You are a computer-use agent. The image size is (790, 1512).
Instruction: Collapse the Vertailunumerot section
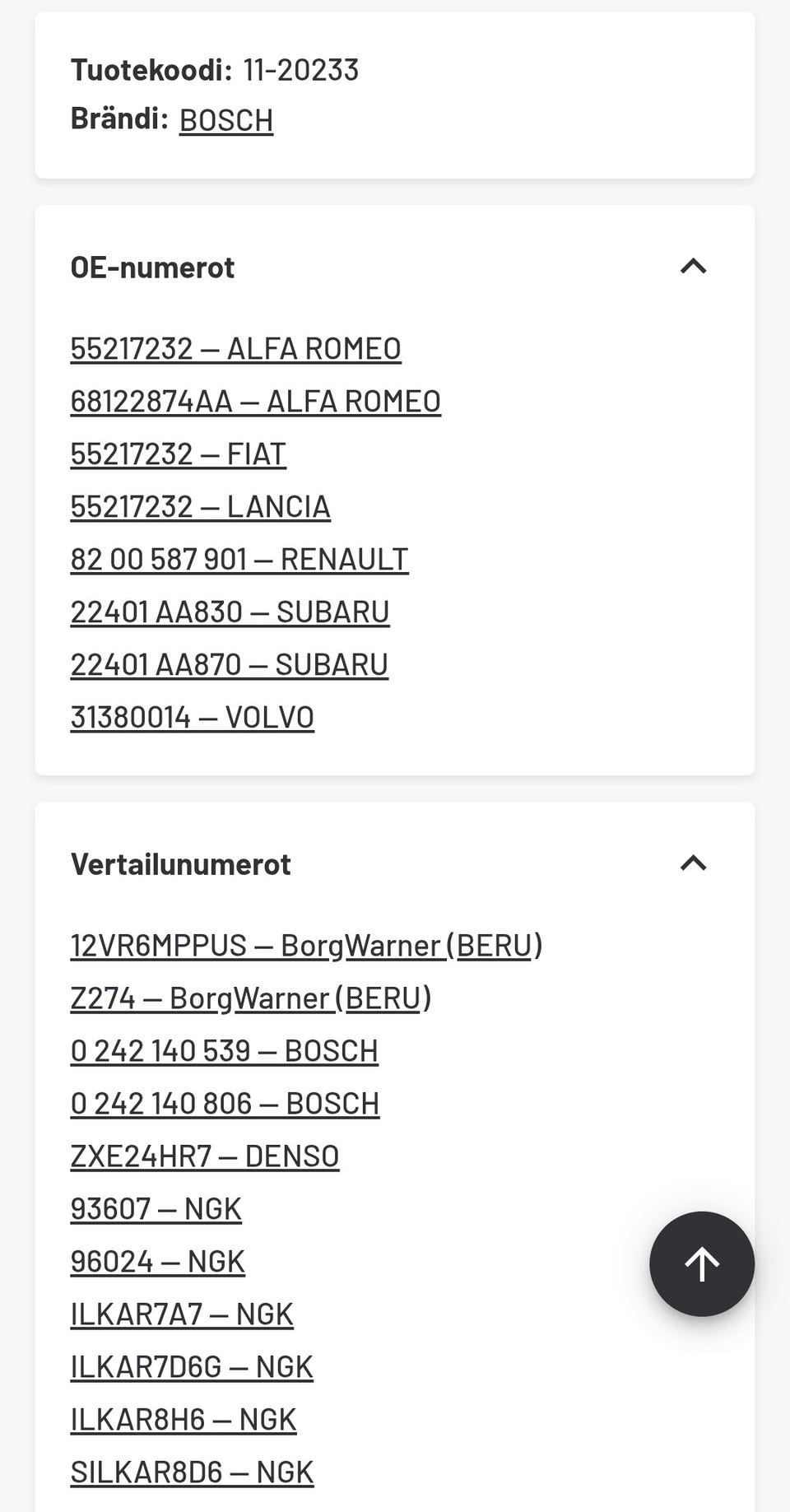coord(694,863)
